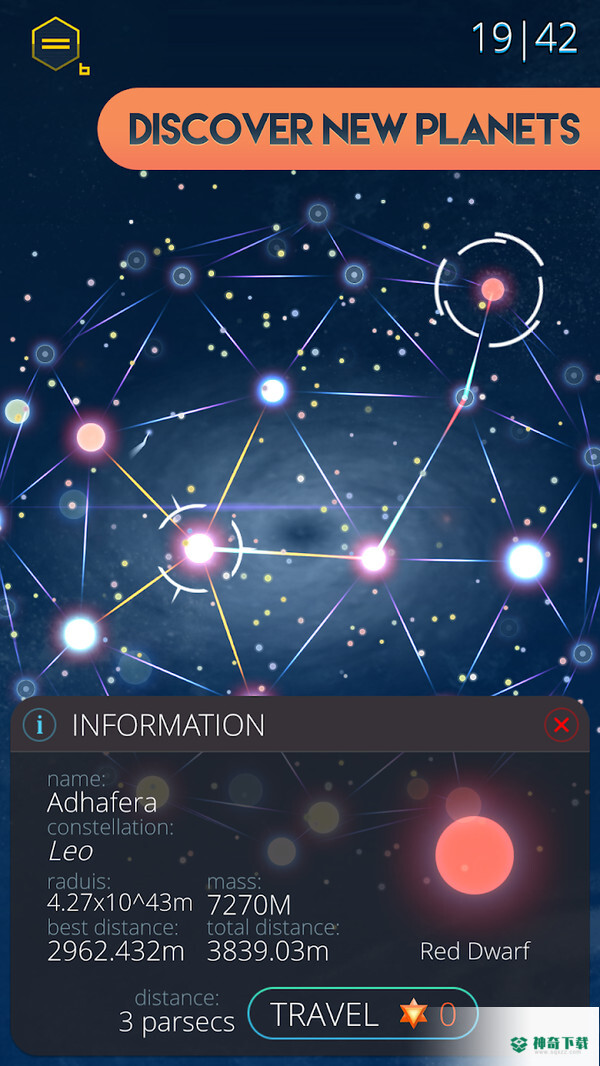
Task: Close the Information panel
Action: (561, 725)
